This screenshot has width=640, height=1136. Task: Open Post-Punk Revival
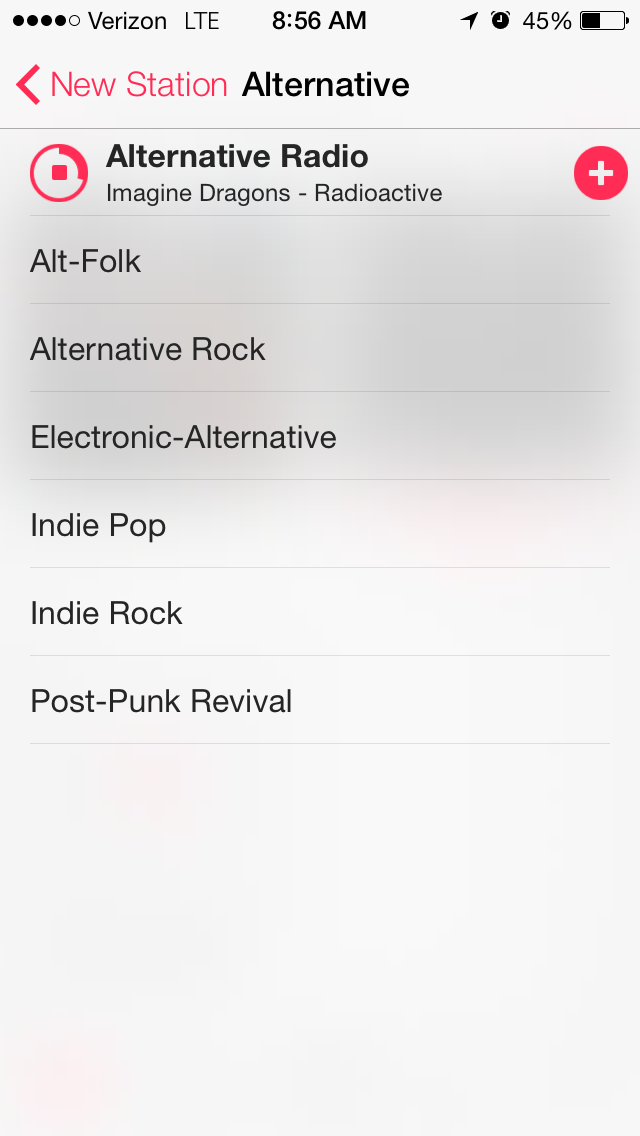[x=320, y=701]
